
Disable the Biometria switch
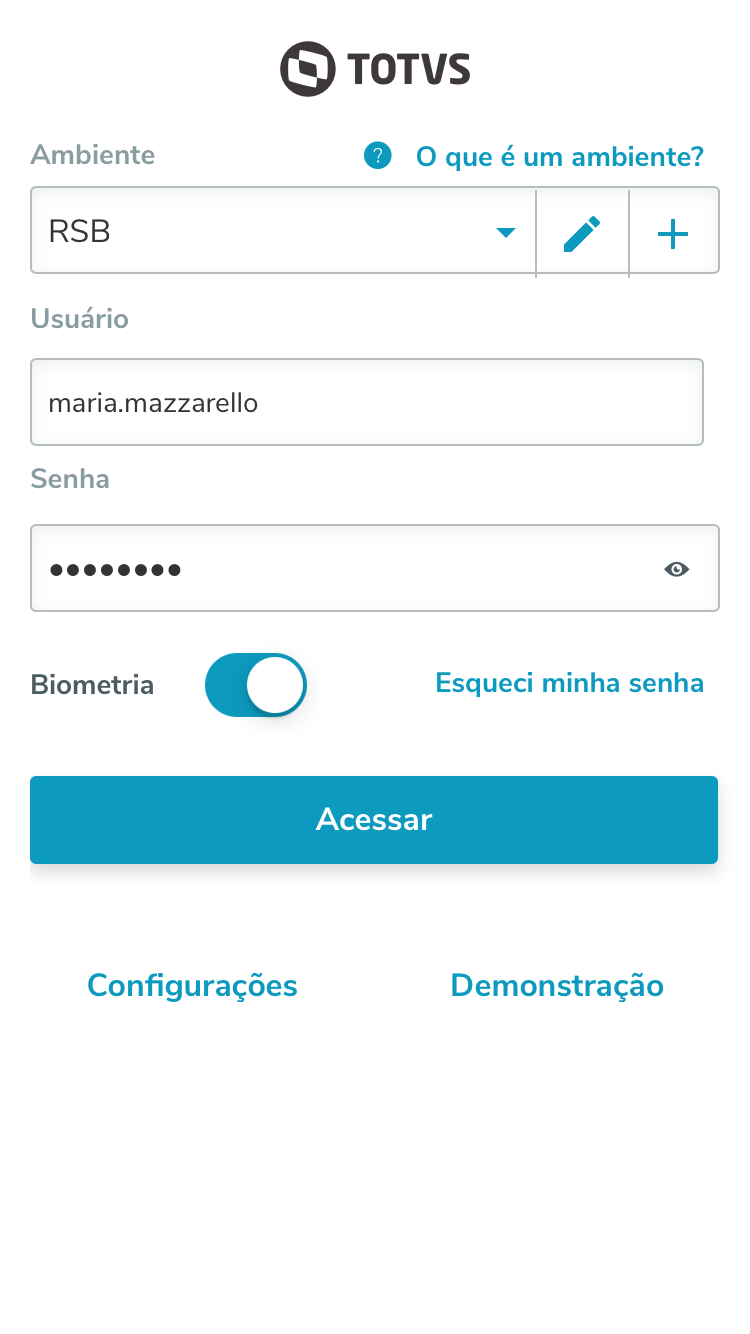tap(255, 685)
